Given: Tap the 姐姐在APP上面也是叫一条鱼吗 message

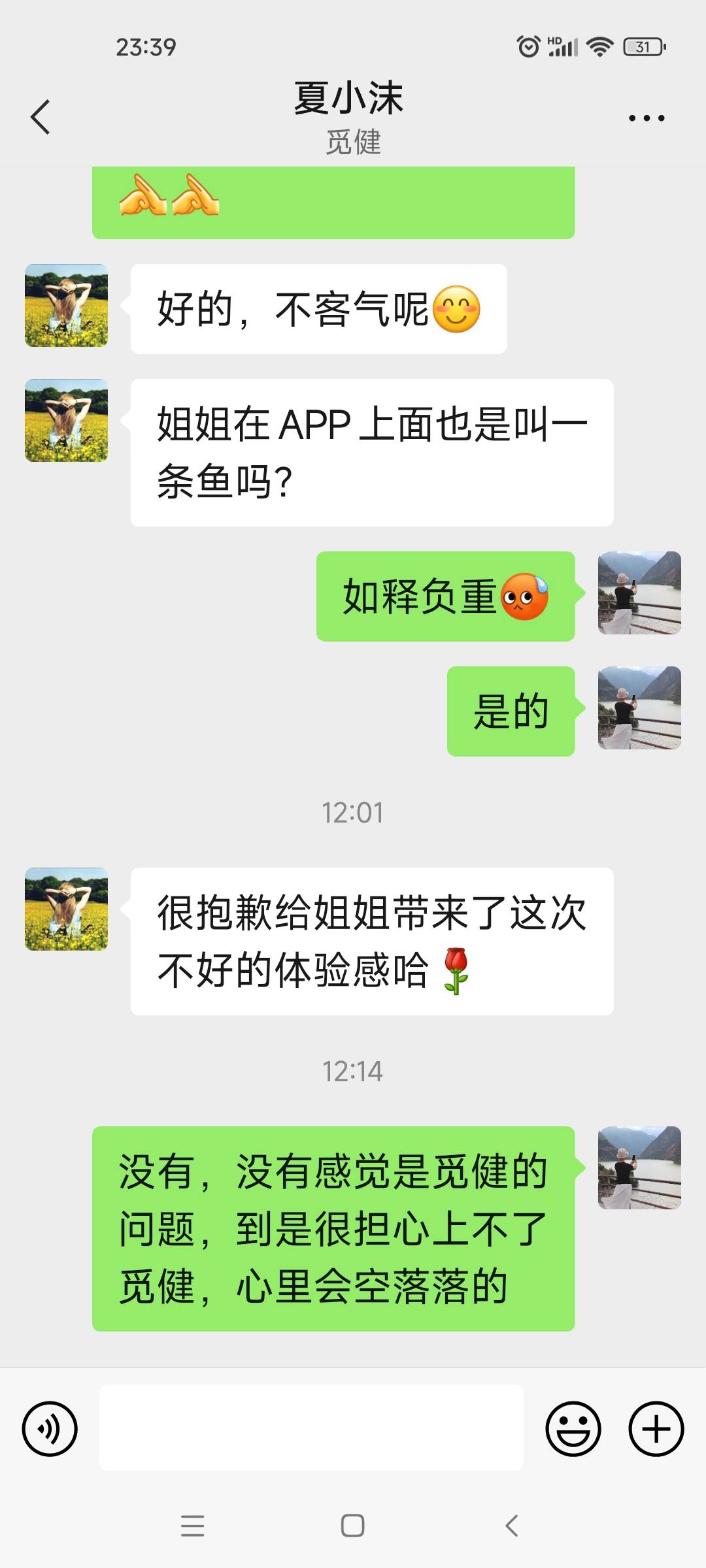Looking at the screenshot, I should (373, 451).
